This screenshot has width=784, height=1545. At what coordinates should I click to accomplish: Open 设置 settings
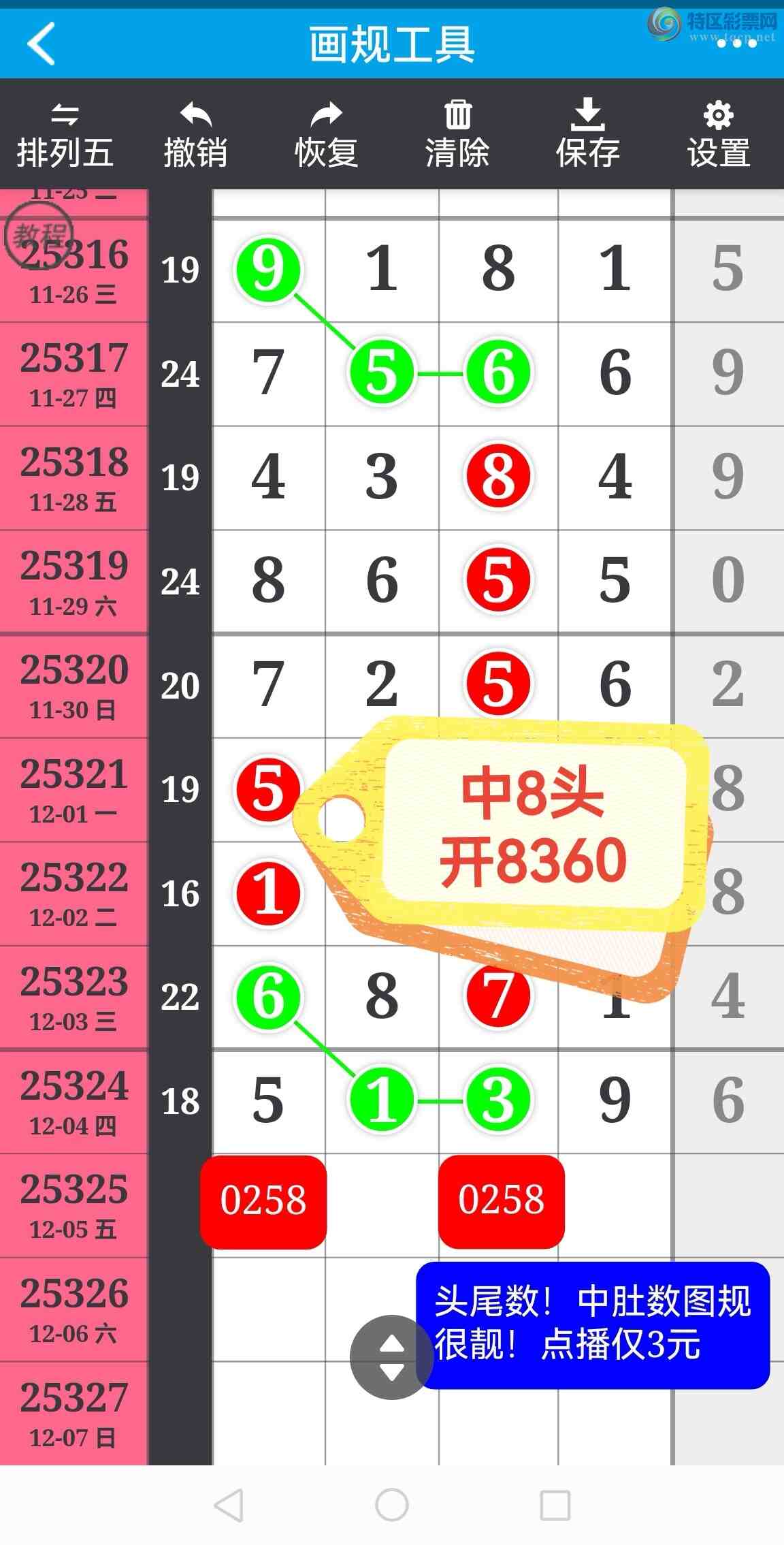point(719,135)
